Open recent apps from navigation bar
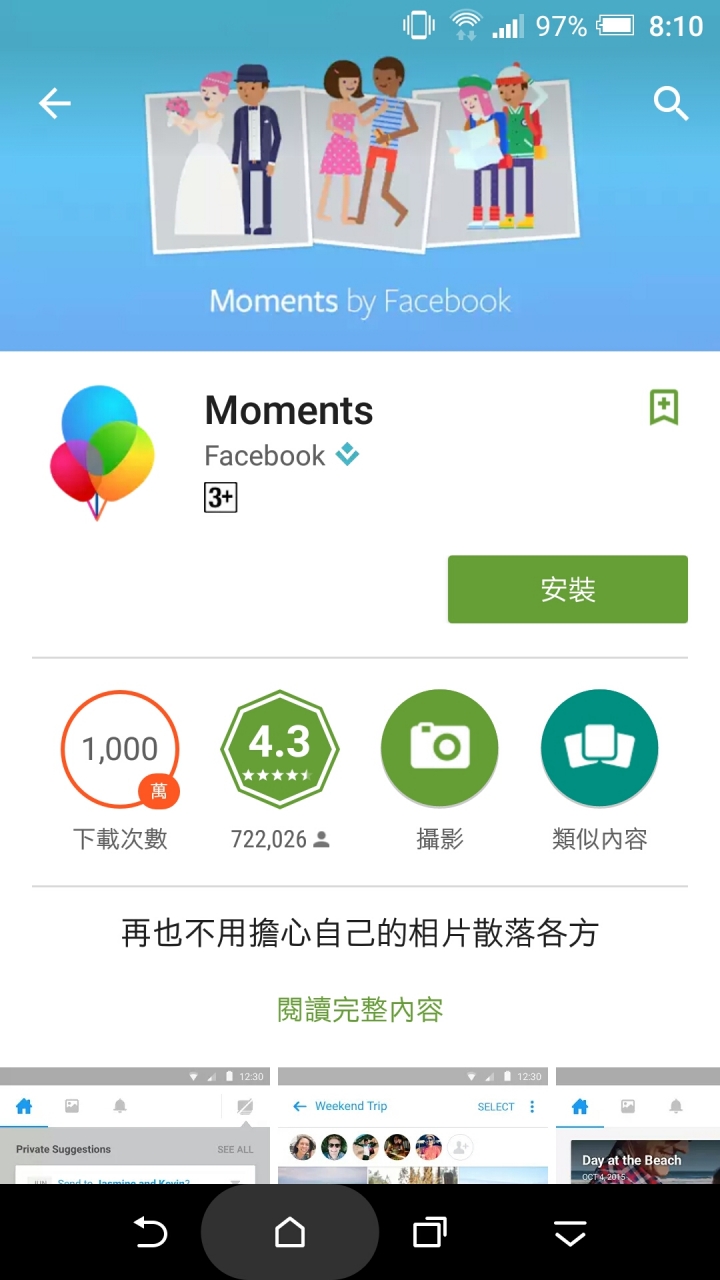 pyautogui.click(x=429, y=1233)
